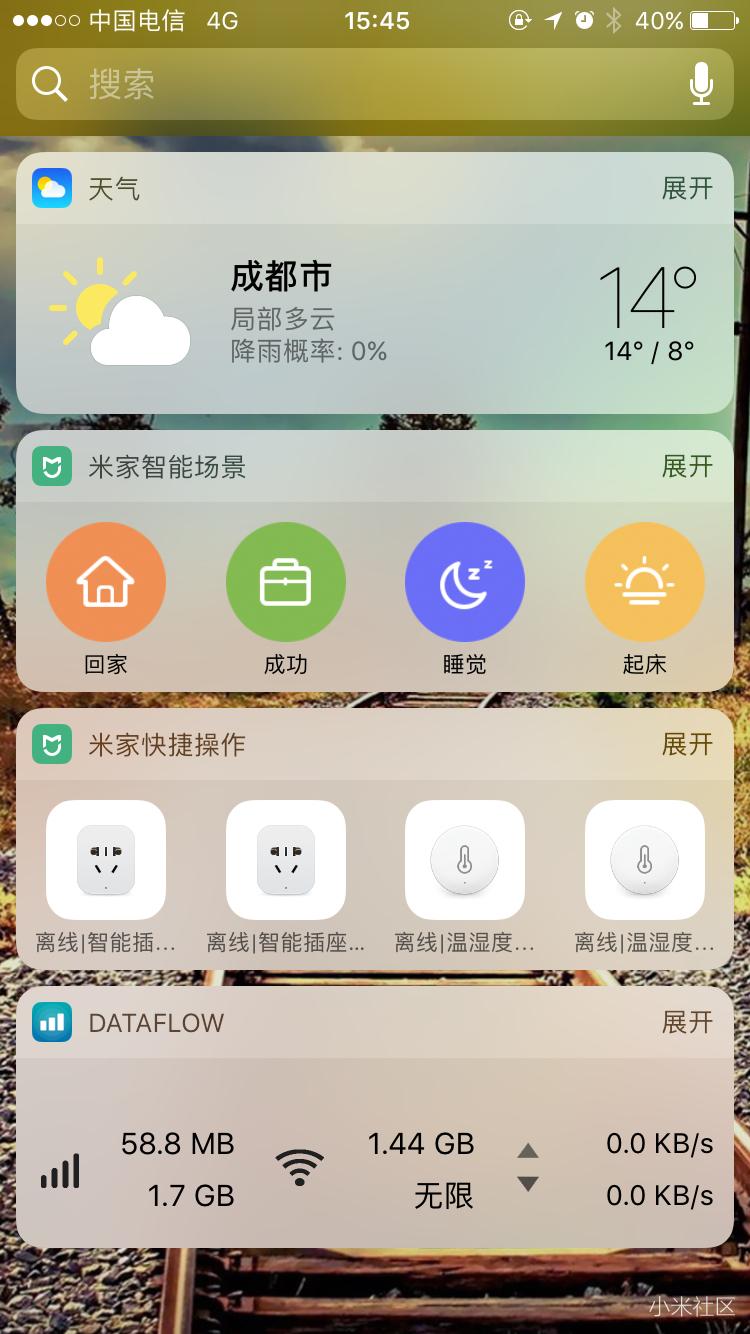
Task: Activate the 起床 wake-up sun icon
Action: pyautogui.click(x=644, y=581)
